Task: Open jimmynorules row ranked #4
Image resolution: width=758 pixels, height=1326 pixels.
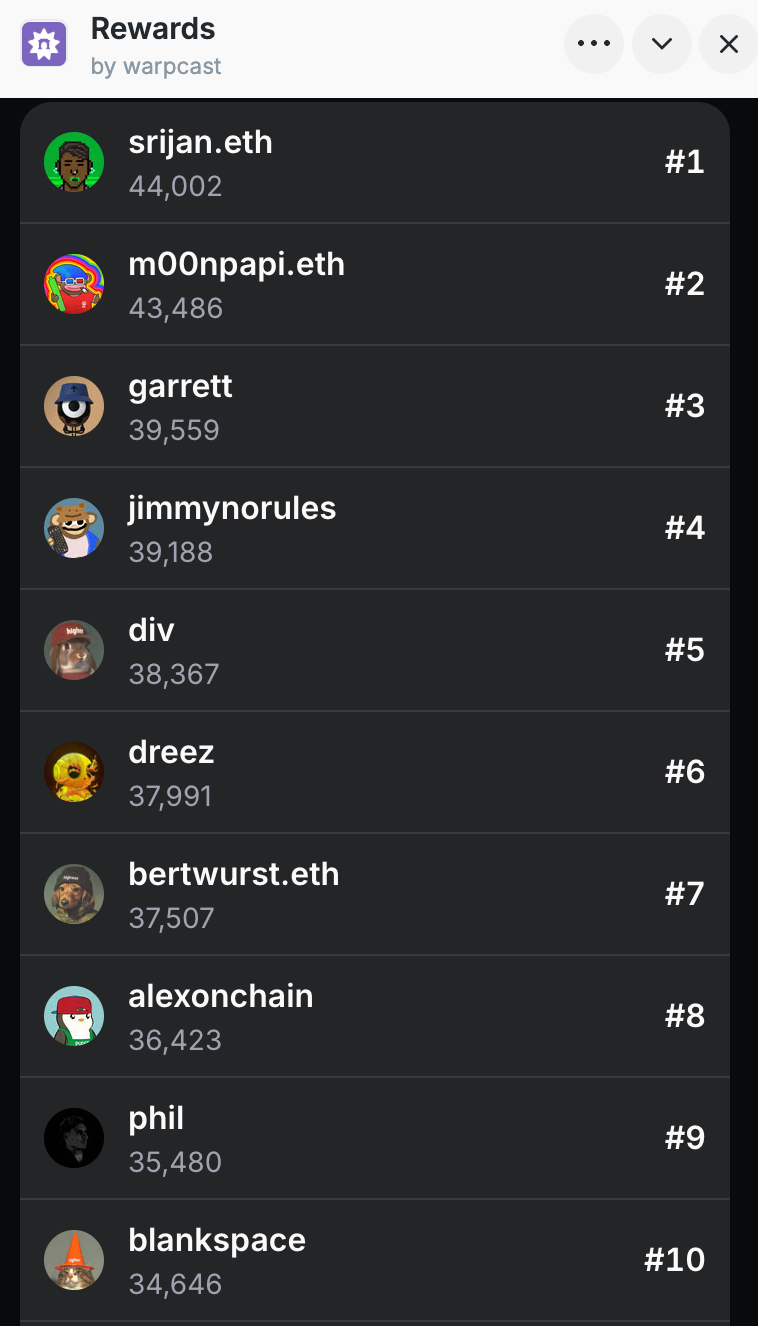Action: [374, 528]
